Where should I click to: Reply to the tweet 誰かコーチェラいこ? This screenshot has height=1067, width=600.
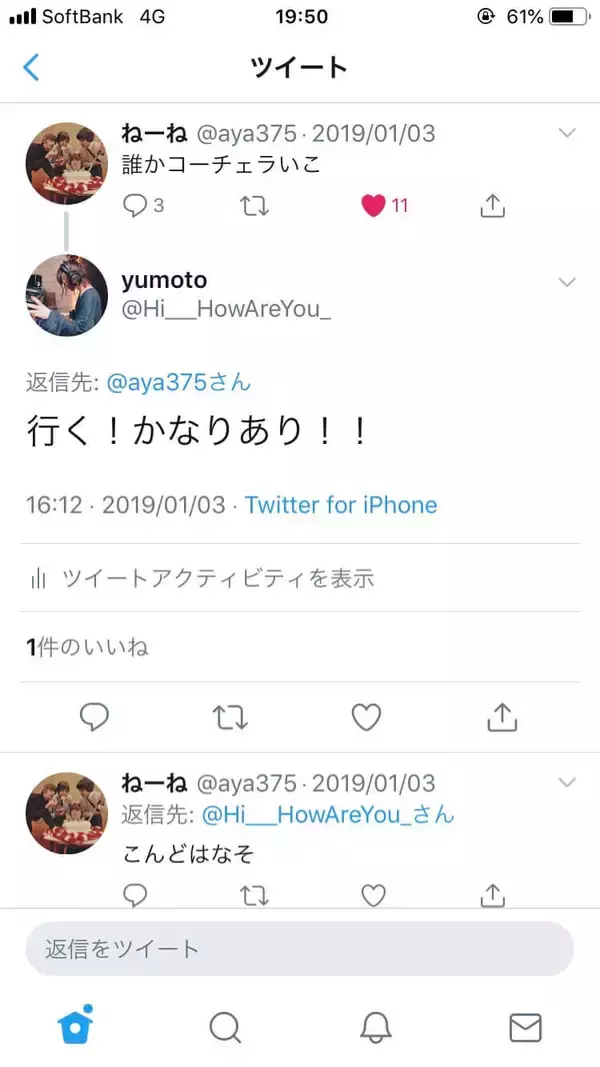pos(134,206)
